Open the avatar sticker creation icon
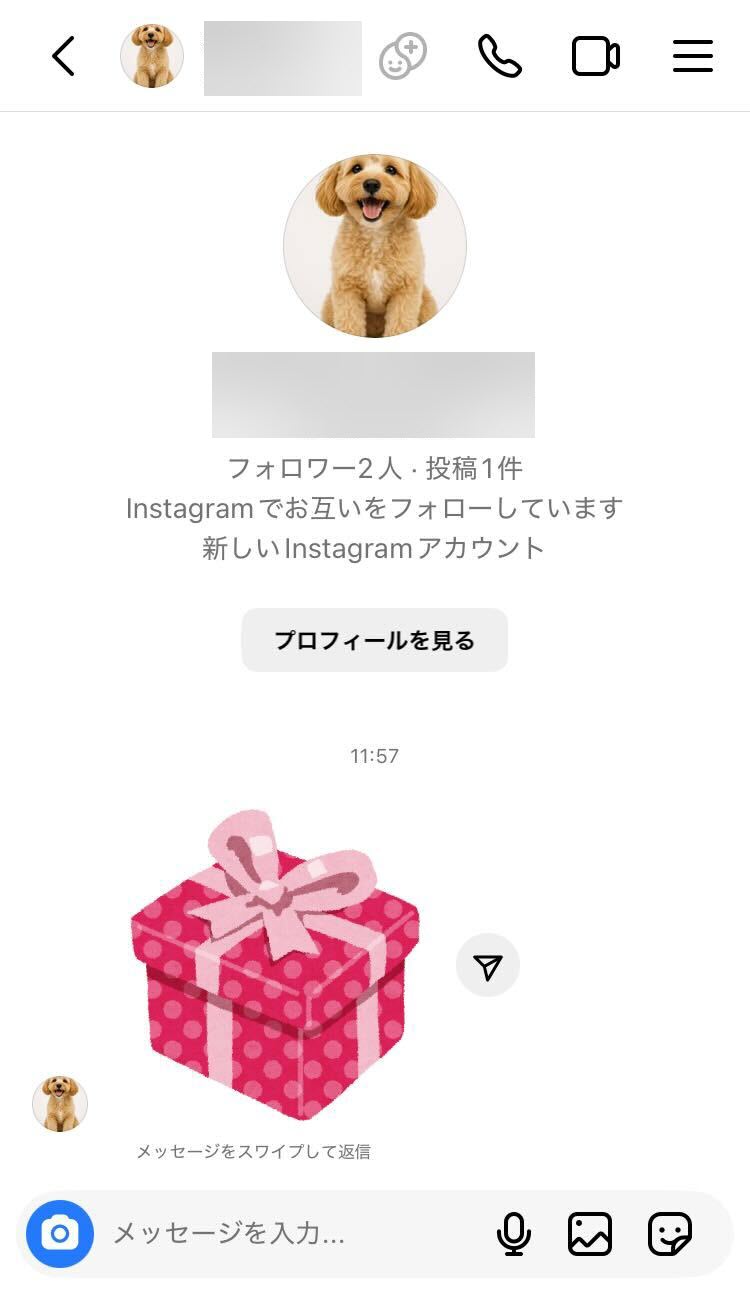The width and height of the screenshot is (750, 1294). pos(400,56)
